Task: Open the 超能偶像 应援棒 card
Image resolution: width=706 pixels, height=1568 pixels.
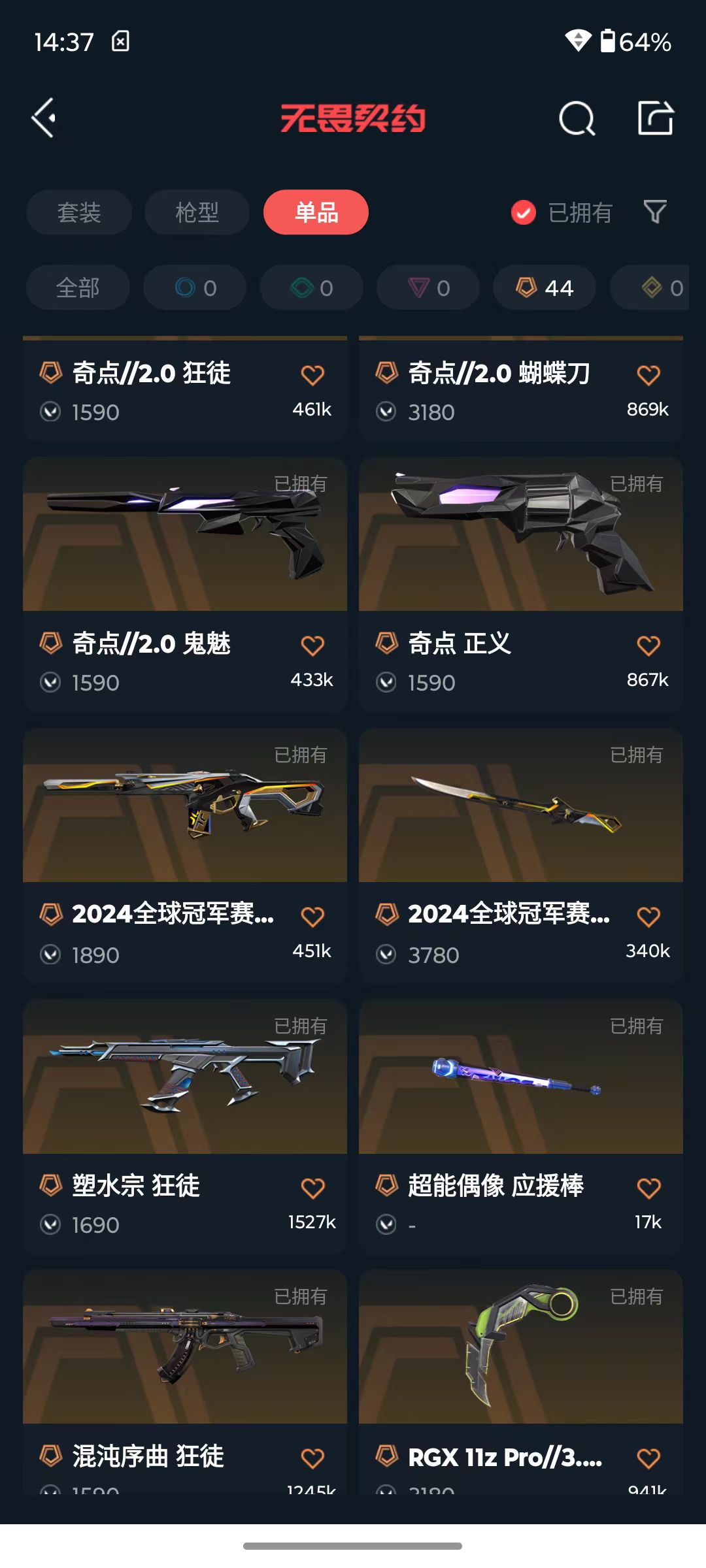Action: tap(521, 1126)
